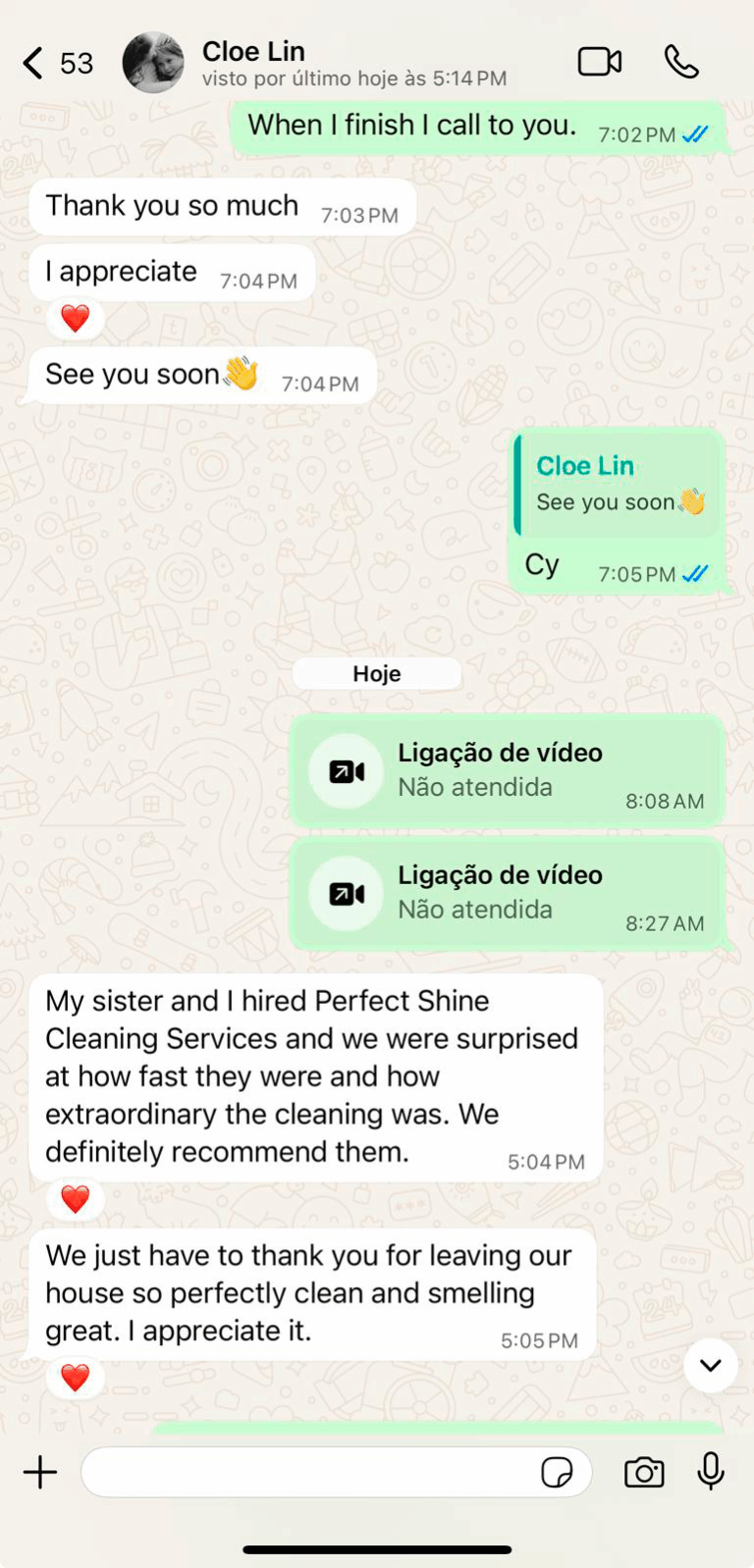Open the camera to send a photo
The height and width of the screenshot is (1568, 754).
(644, 1472)
